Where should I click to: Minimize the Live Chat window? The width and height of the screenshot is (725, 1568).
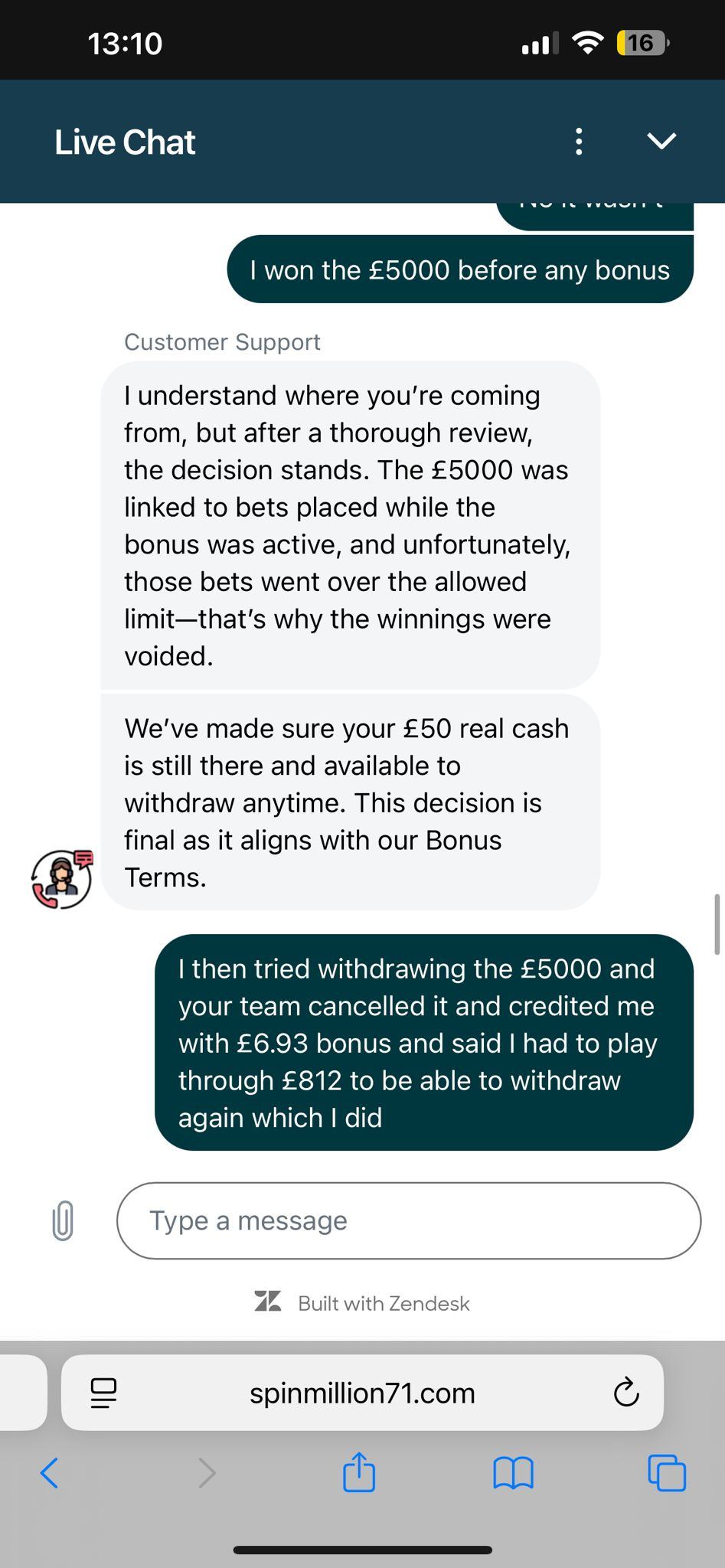(661, 141)
